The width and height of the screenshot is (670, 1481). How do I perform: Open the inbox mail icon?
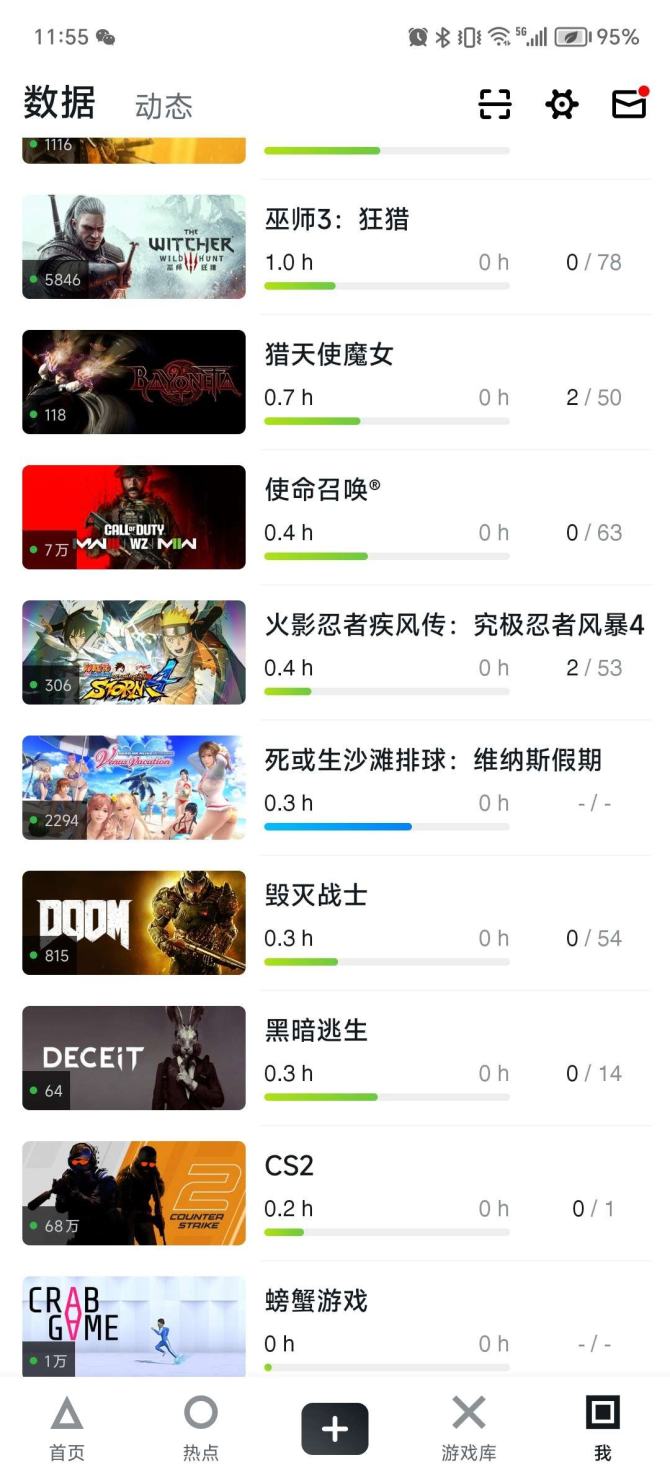[x=629, y=103]
